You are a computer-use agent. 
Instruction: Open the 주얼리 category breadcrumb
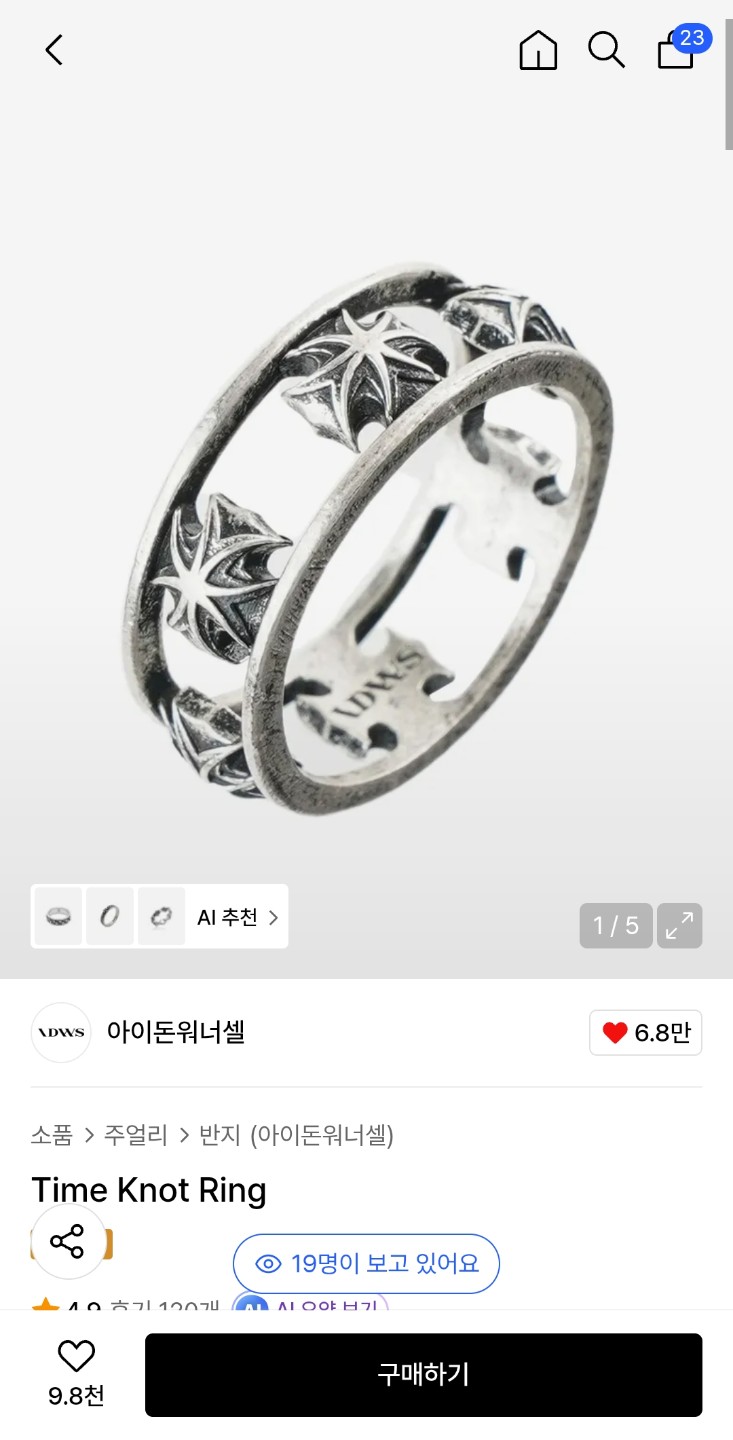[x=136, y=1135]
